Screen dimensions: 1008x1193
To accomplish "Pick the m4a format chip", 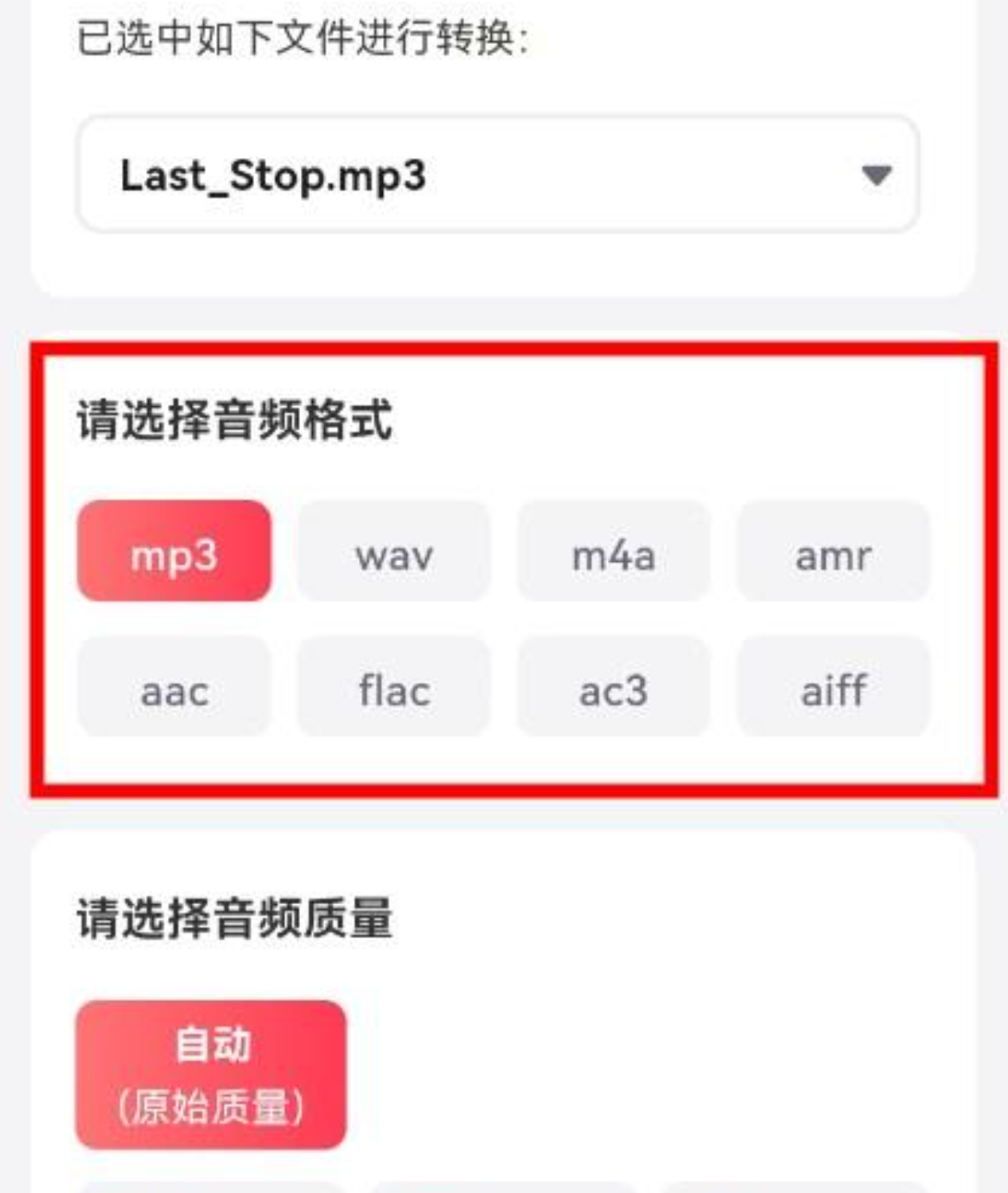I will pos(614,552).
